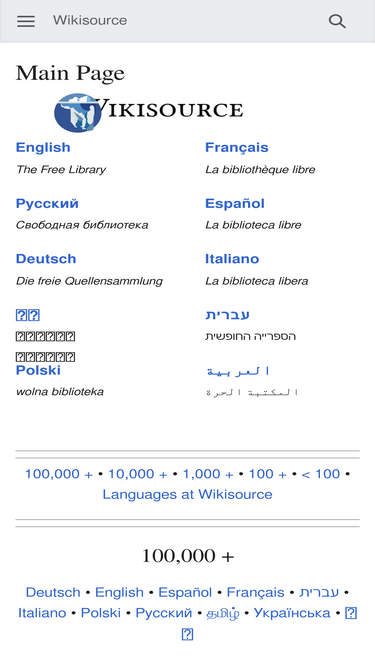This screenshot has width=375, height=667.
Task: Select the Español language heading link
Action: [235, 203]
